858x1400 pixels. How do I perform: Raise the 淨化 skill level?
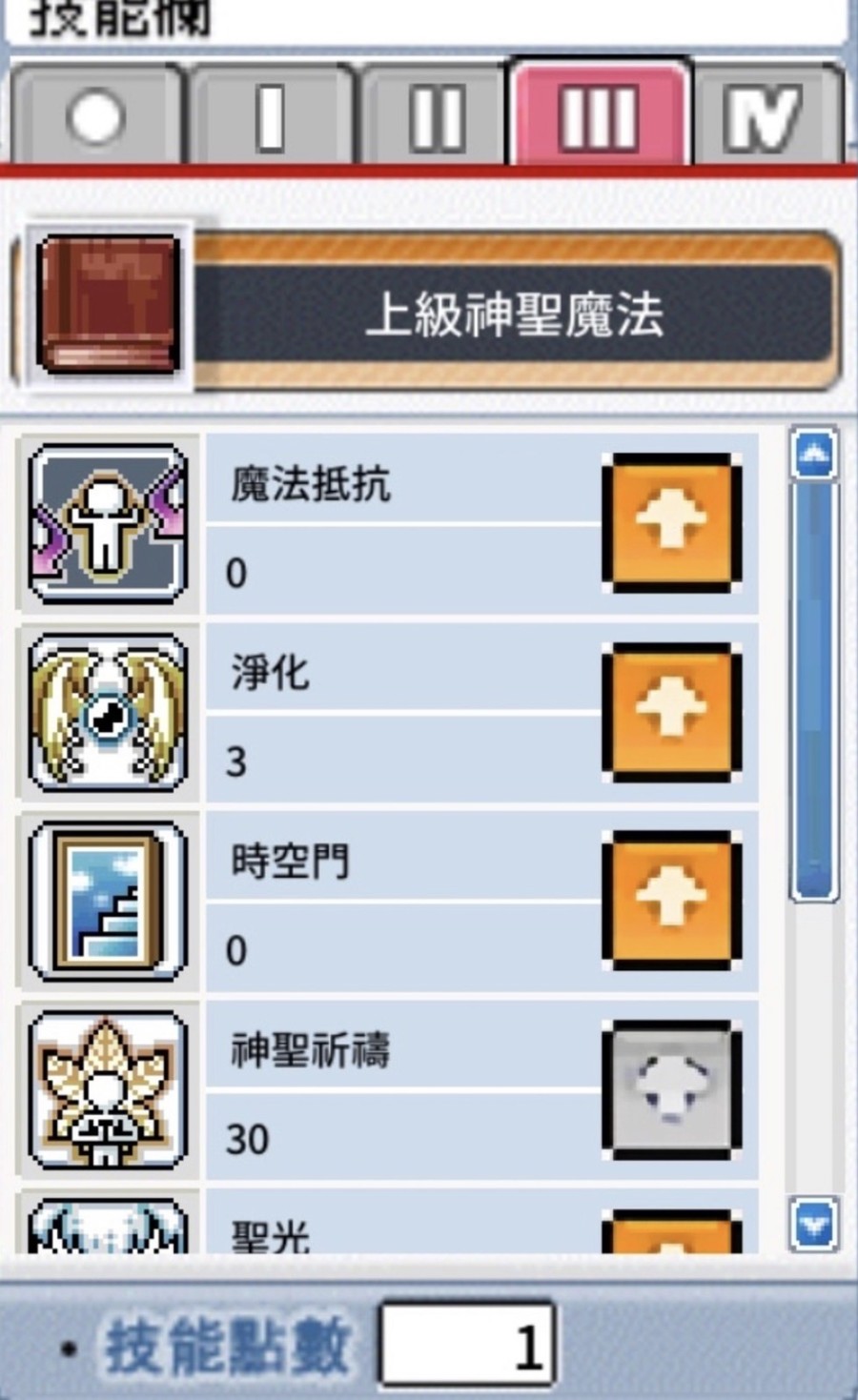(672, 711)
